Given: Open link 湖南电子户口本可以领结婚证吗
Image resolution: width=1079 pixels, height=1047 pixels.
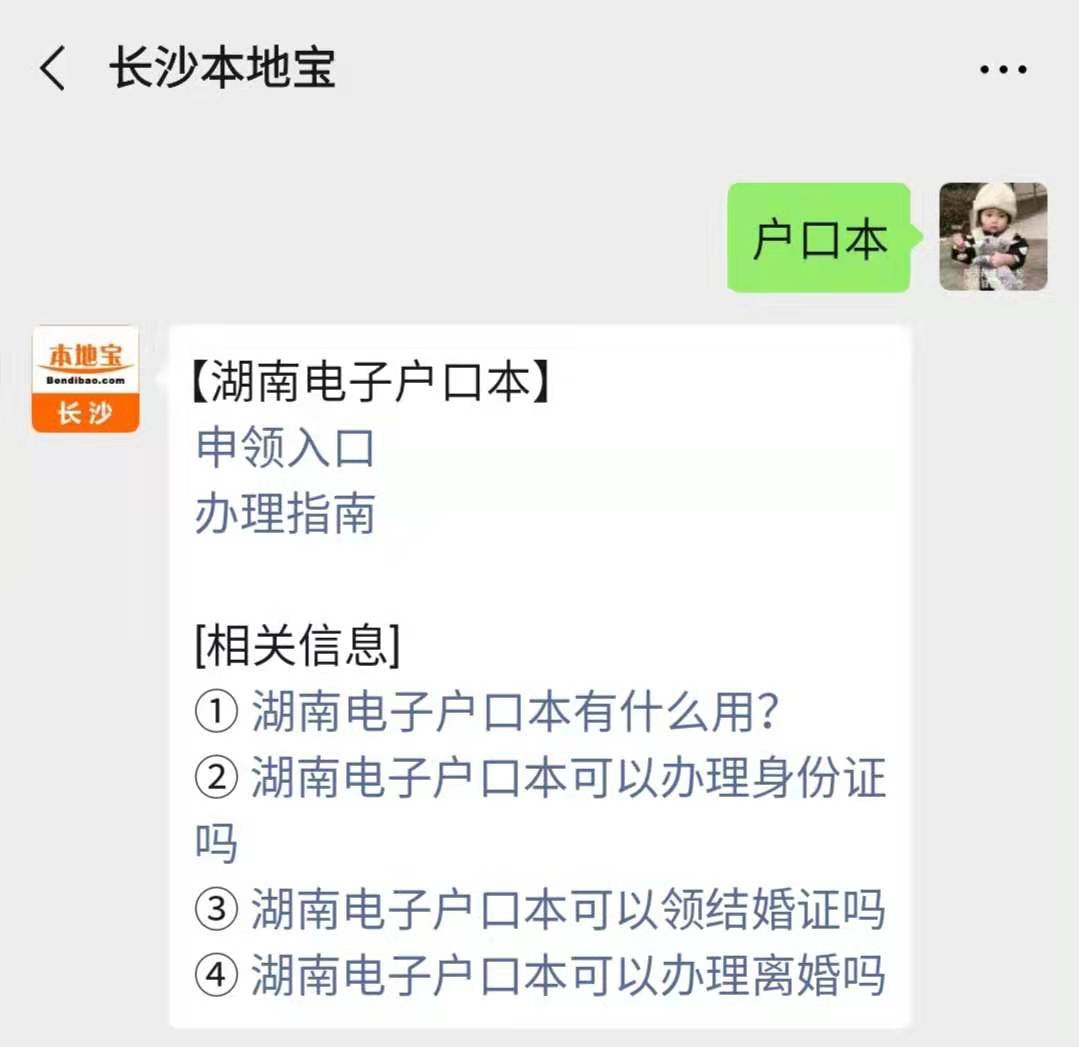Looking at the screenshot, I should point(568,909).
